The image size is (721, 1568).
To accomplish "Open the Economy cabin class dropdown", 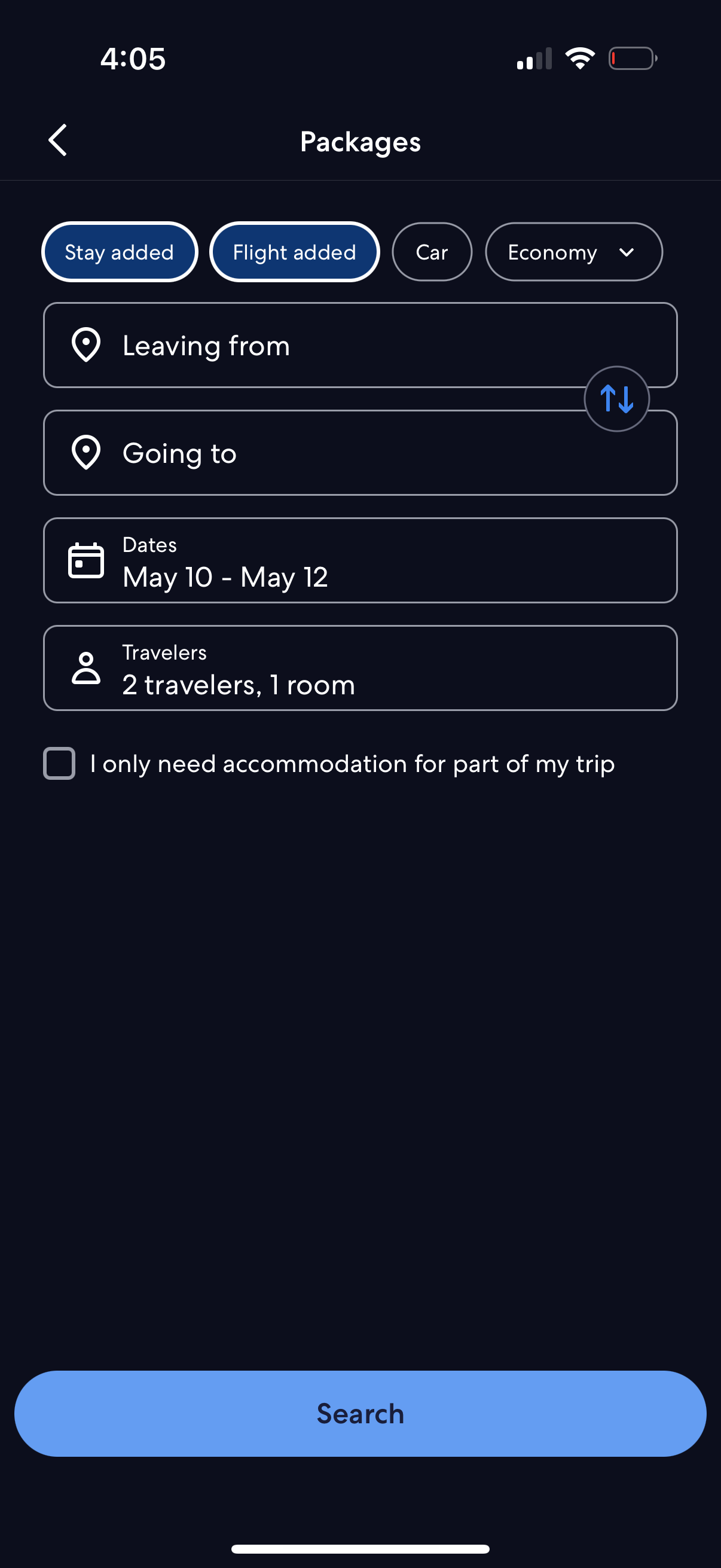I will 573,251.
